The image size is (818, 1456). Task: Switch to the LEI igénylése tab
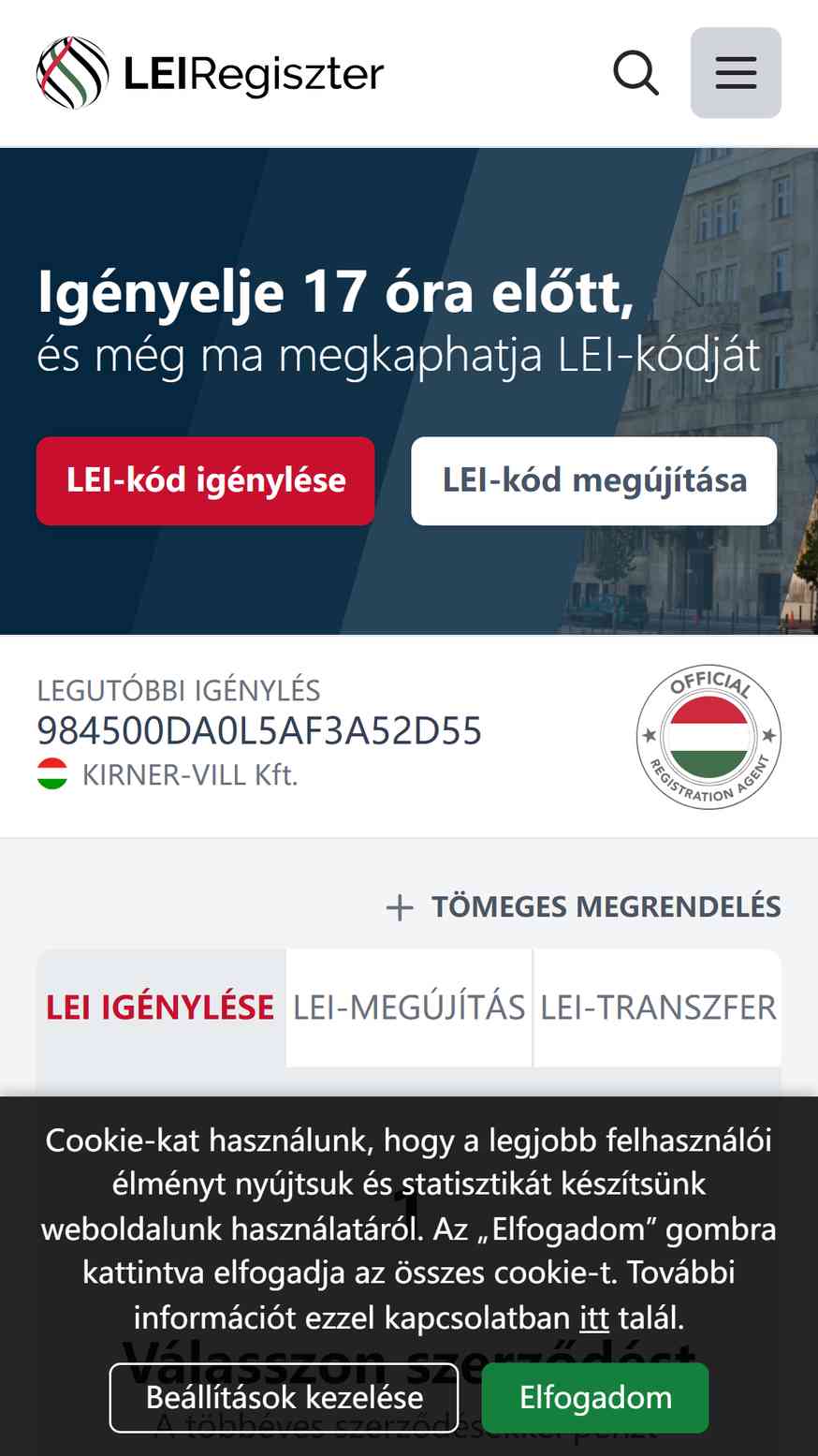[x=161, y=1007]
